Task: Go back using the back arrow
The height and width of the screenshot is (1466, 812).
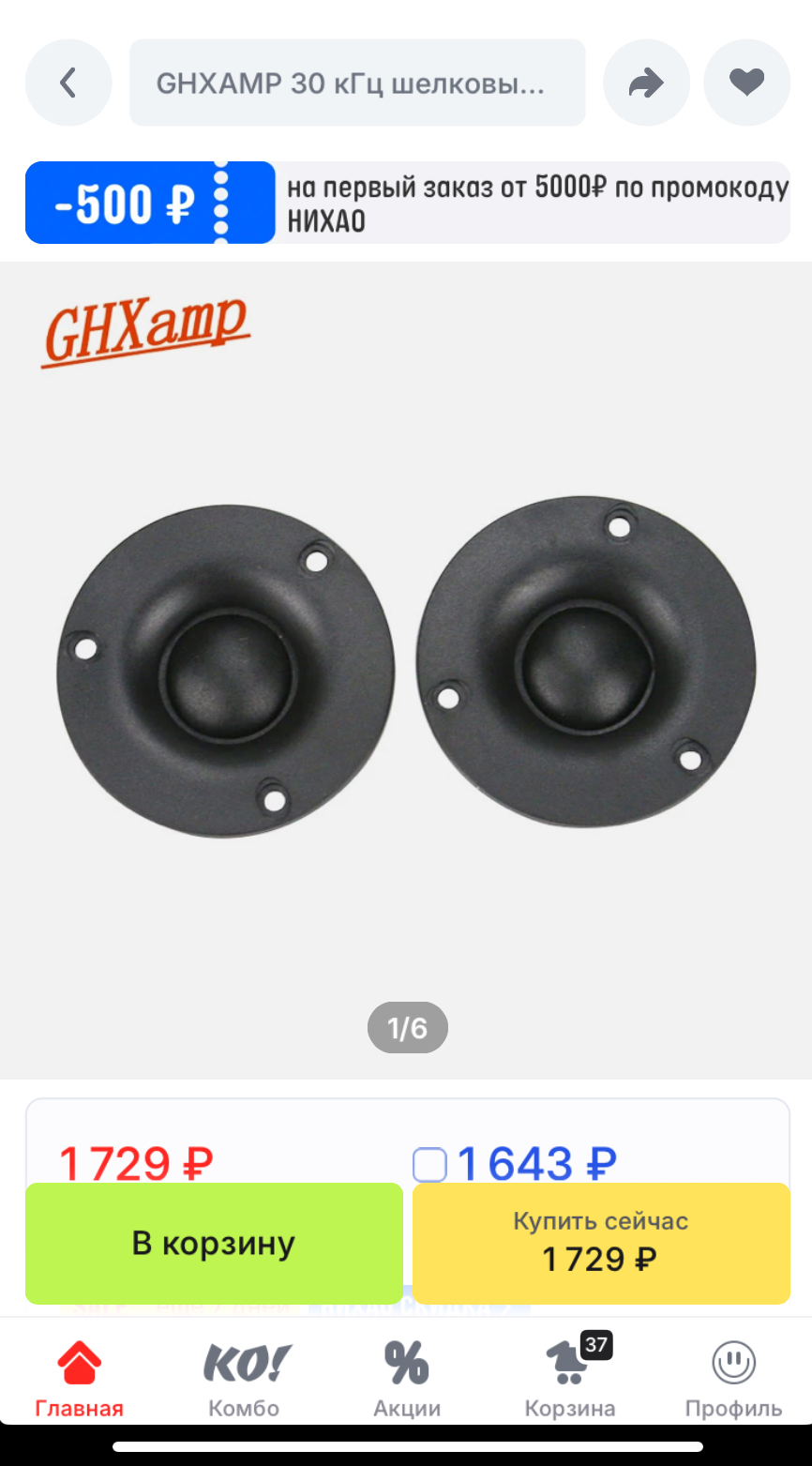Action: (68, 83)
